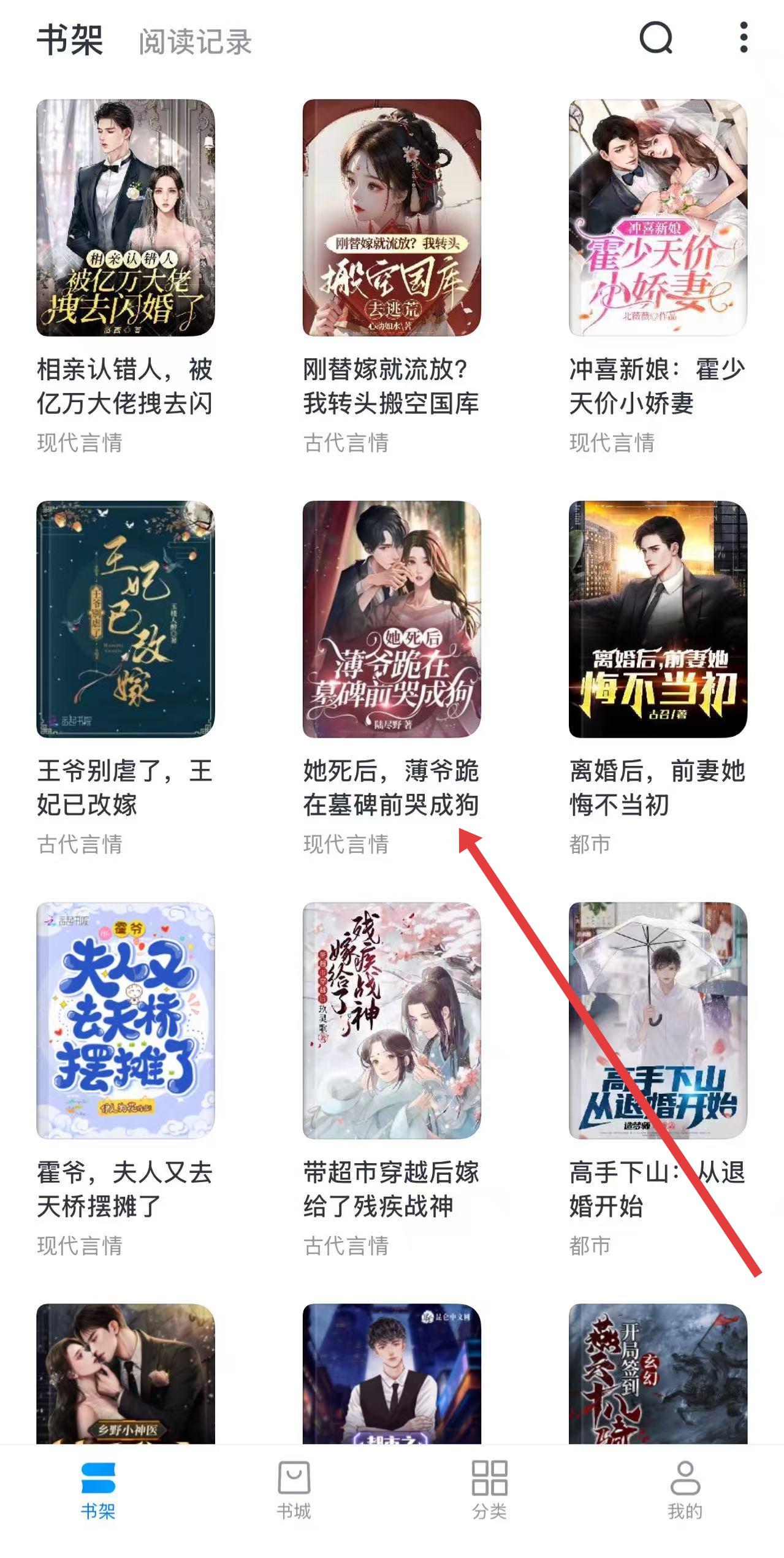Open the book 冲喜新娘：霍少天价小娇妻
The width and height of the screenshot is (784, 1558).
(658, 218)
